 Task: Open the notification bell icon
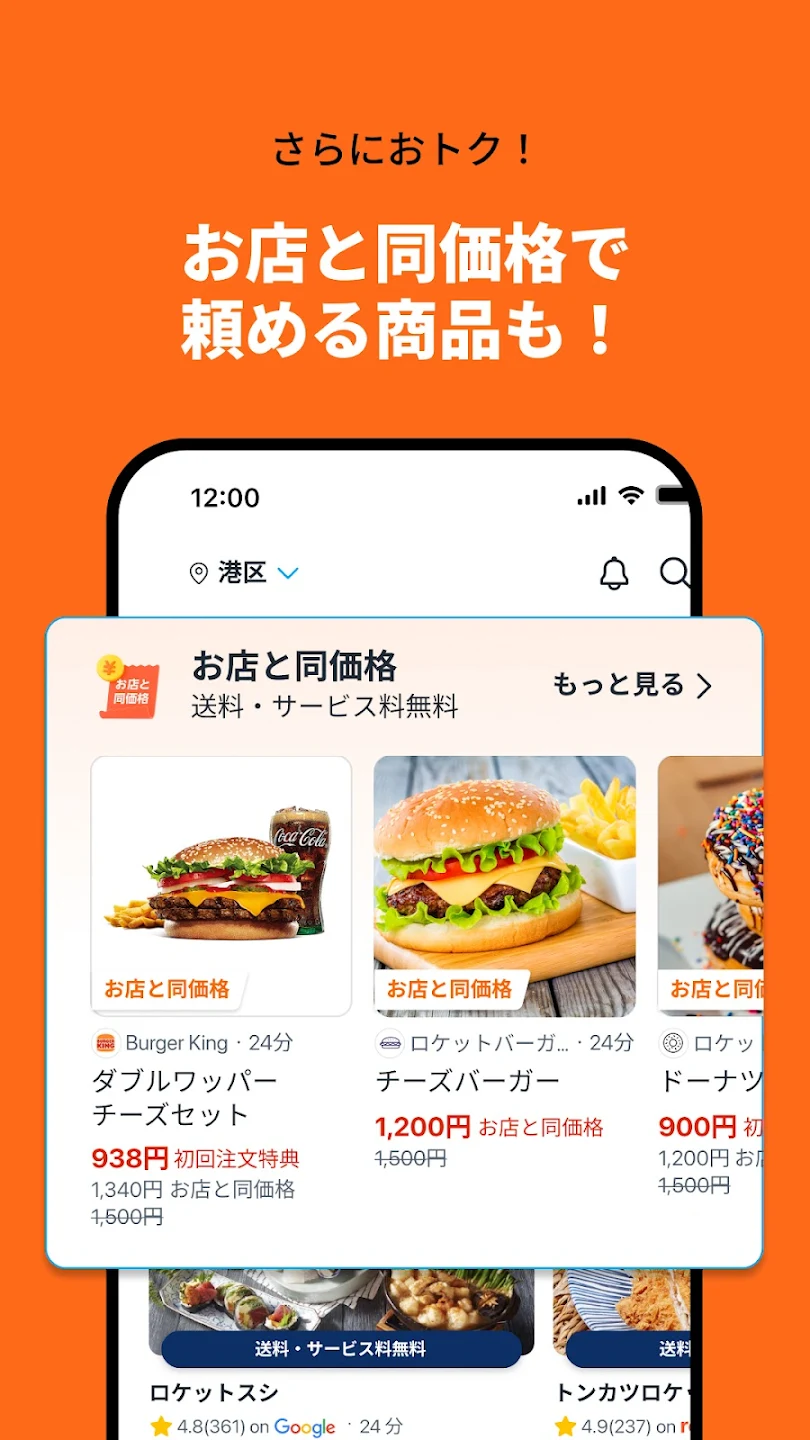click(x=614, y=574)
